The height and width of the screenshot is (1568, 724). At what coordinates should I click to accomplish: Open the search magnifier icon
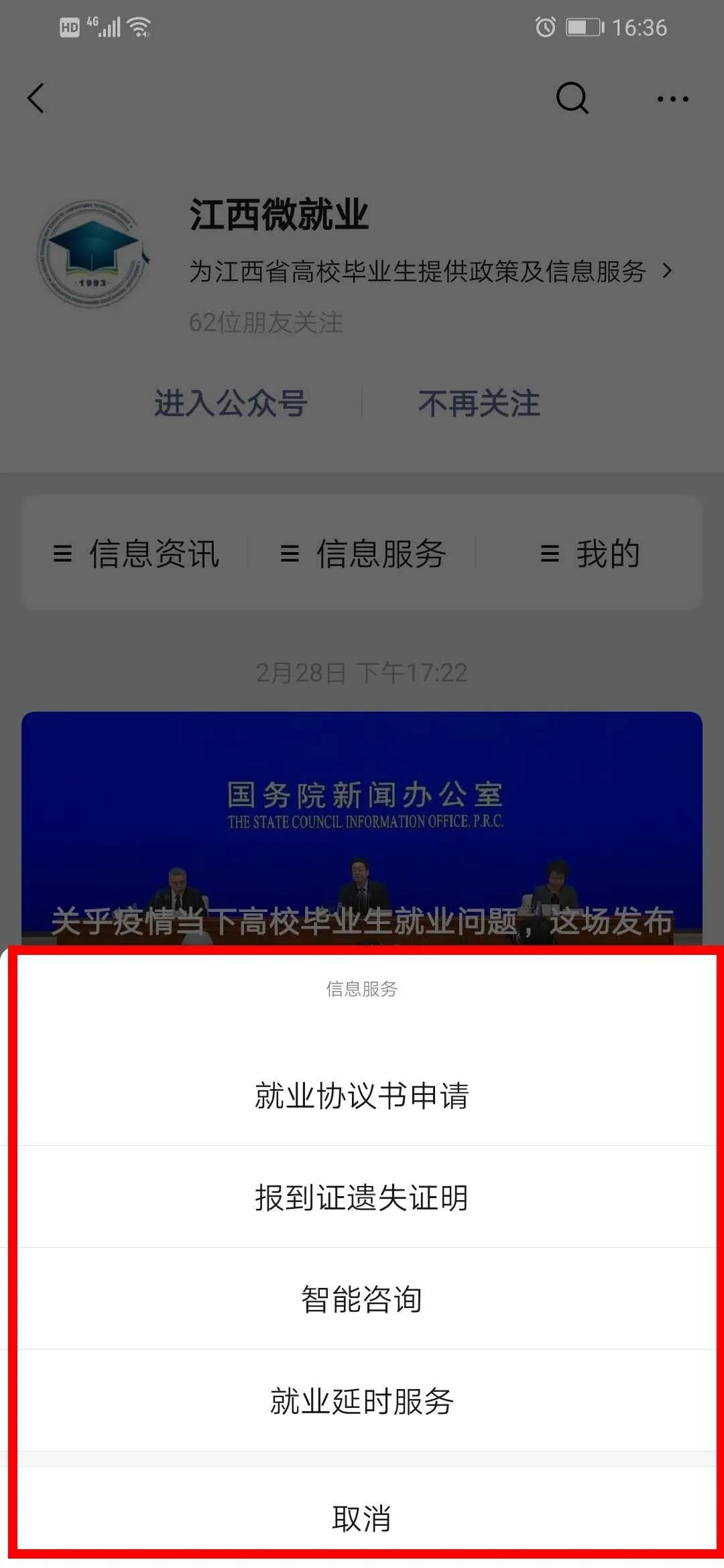tap(572, 99)
